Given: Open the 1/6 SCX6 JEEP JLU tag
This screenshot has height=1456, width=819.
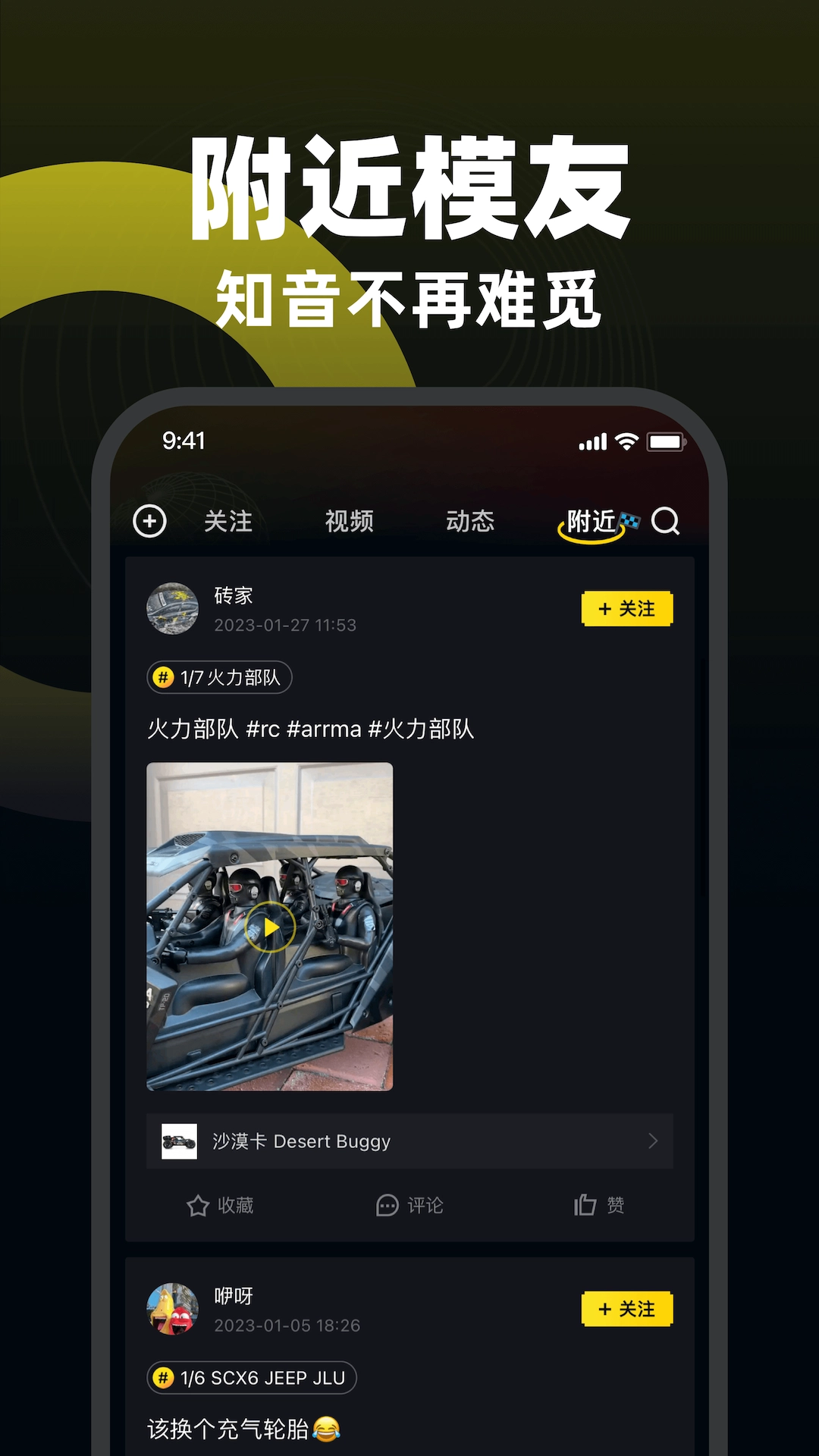Looking at the screenshot, I should coord(252,1379).
